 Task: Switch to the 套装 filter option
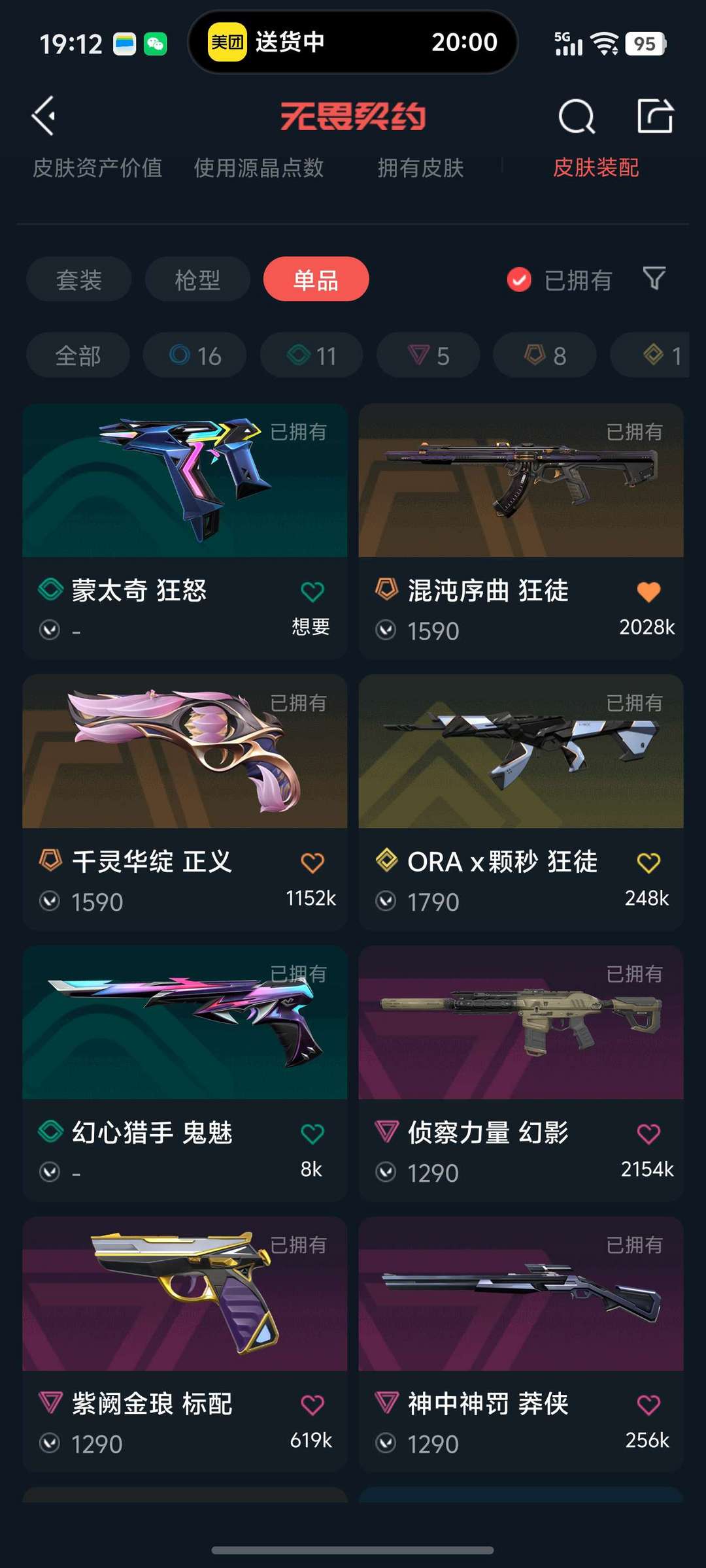pos(78,279)
